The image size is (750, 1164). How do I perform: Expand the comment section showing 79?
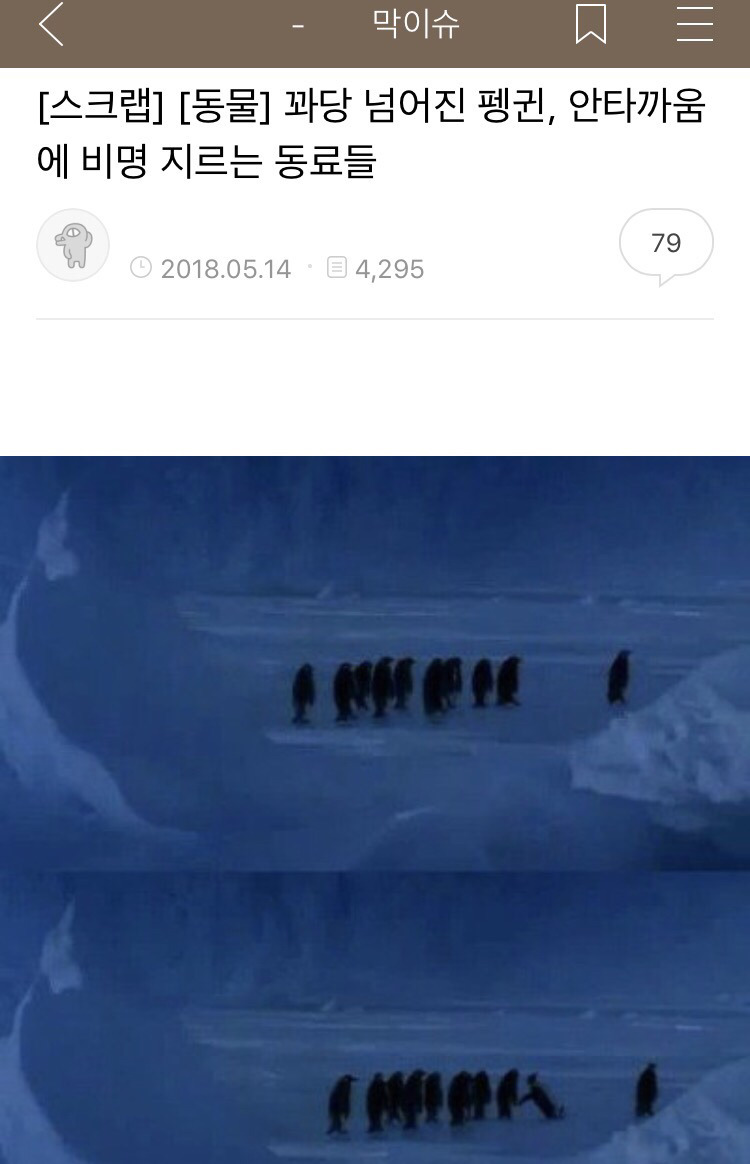click(x=666, y=243)
